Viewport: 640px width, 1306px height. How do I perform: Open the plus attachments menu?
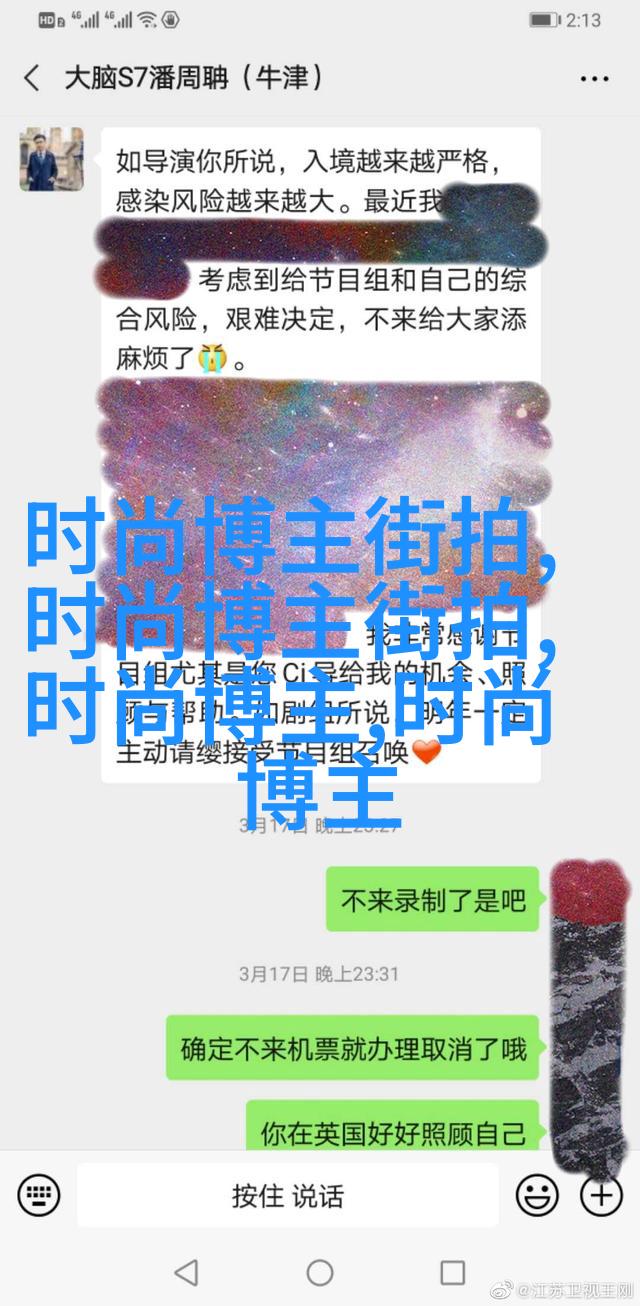pyautogui.click(x=600, y=1194)
